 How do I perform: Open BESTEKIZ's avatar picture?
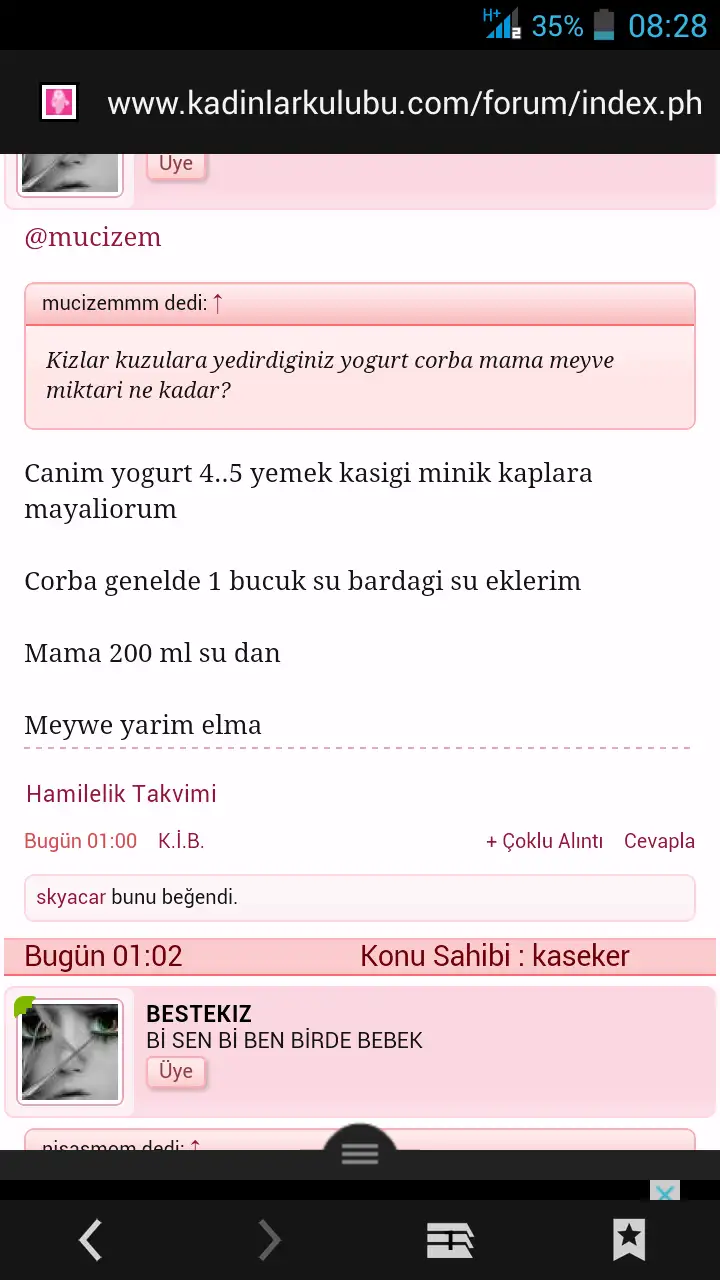pyautogui.click(x=70, y=1051)
